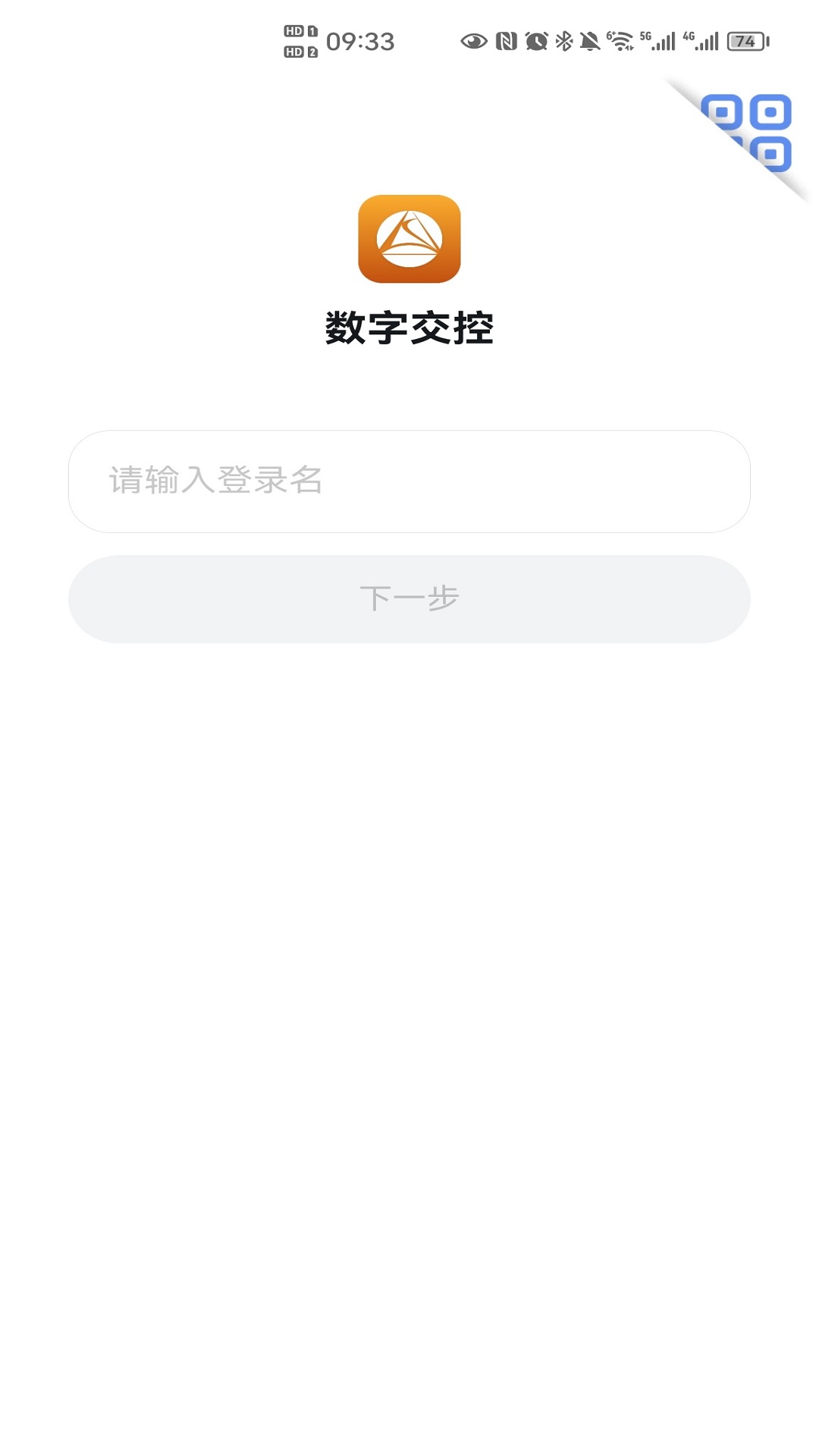Tap the grayed-out next step button
The height and width of the screenshot is (1456, 819).
tap(409, 599)
